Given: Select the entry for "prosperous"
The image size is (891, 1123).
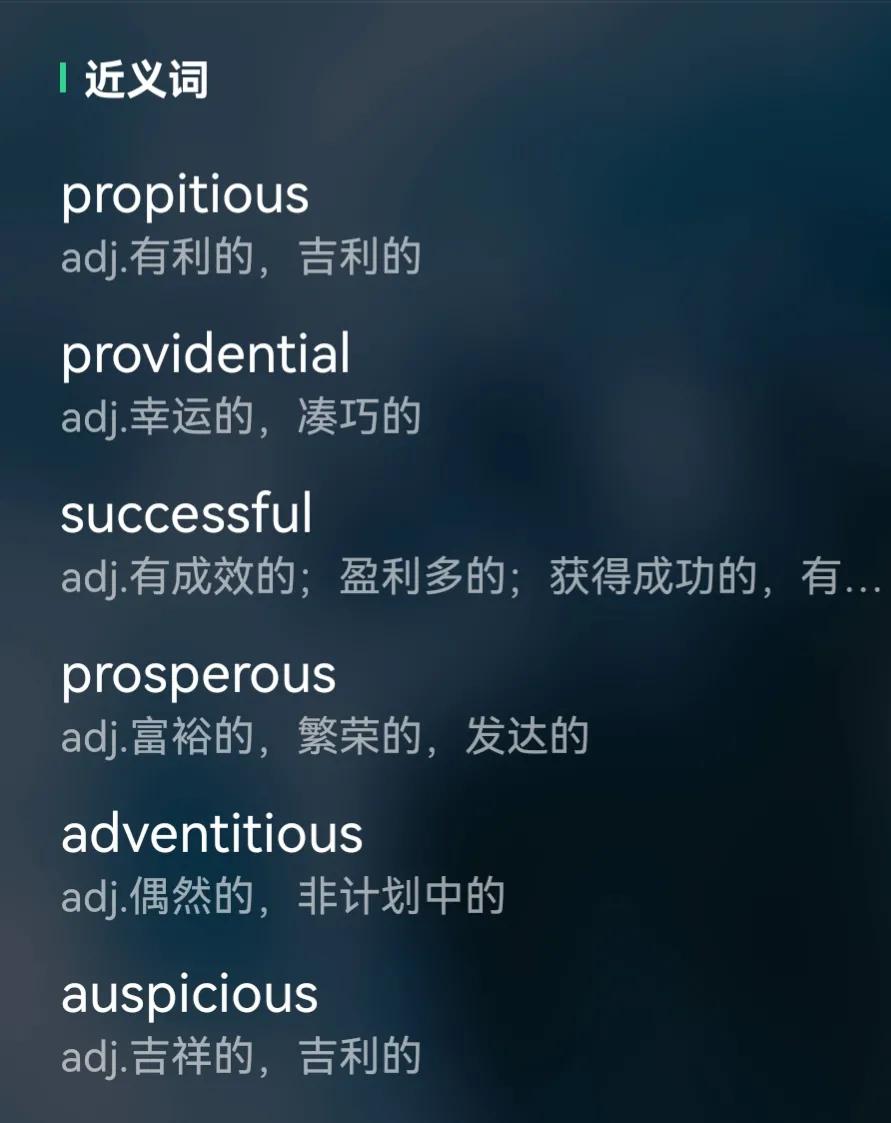Looking at the screenshot, I should 198,676.
